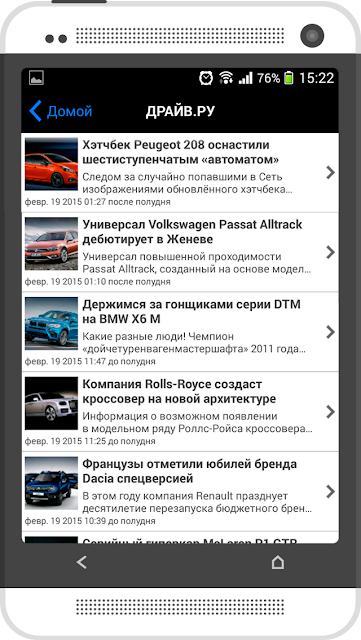Read the BMW X6 M DTM article
The width and height of the screenshot is (361, 640).
coord(180,332)
